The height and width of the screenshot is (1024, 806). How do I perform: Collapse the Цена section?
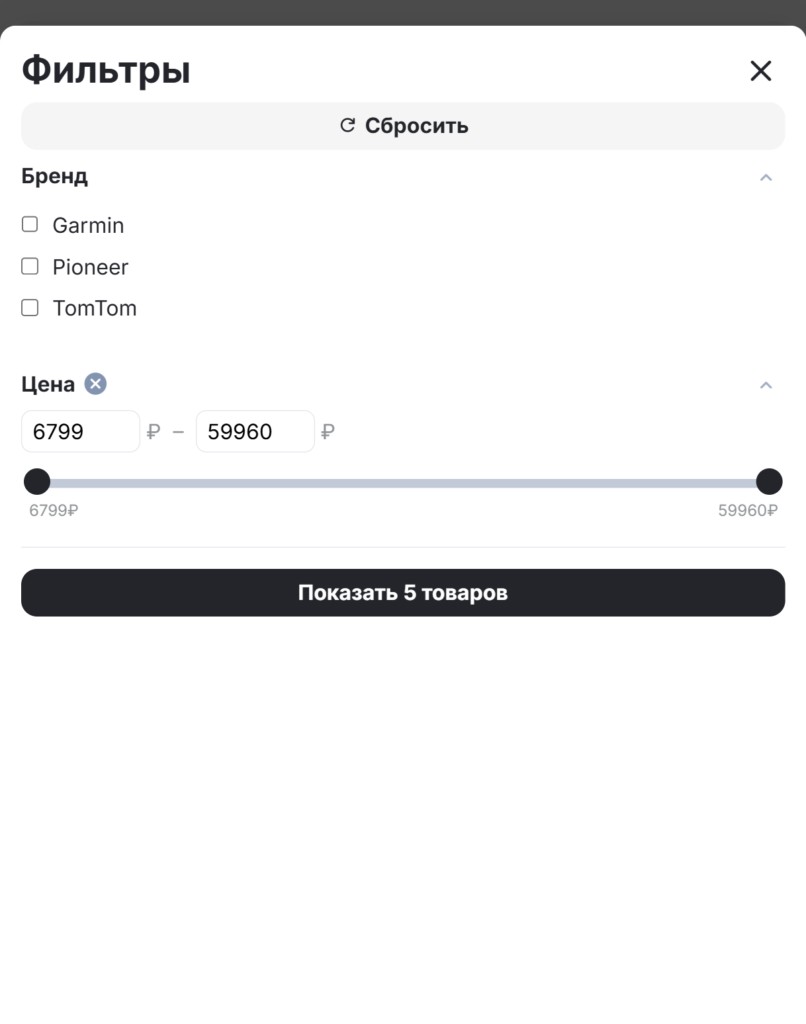click(x=766, y=385)
